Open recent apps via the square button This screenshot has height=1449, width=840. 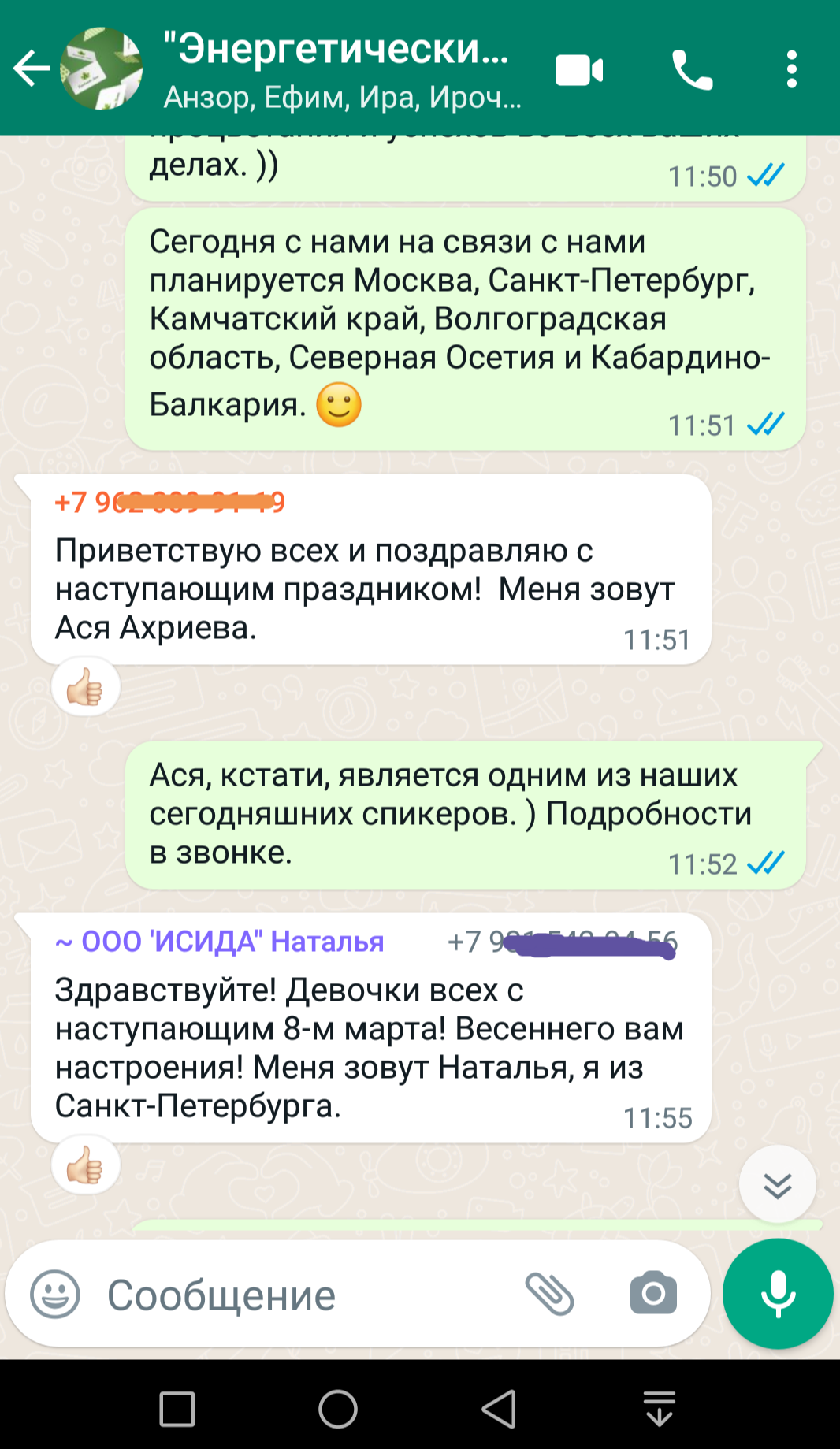(x=177, y=1410)
